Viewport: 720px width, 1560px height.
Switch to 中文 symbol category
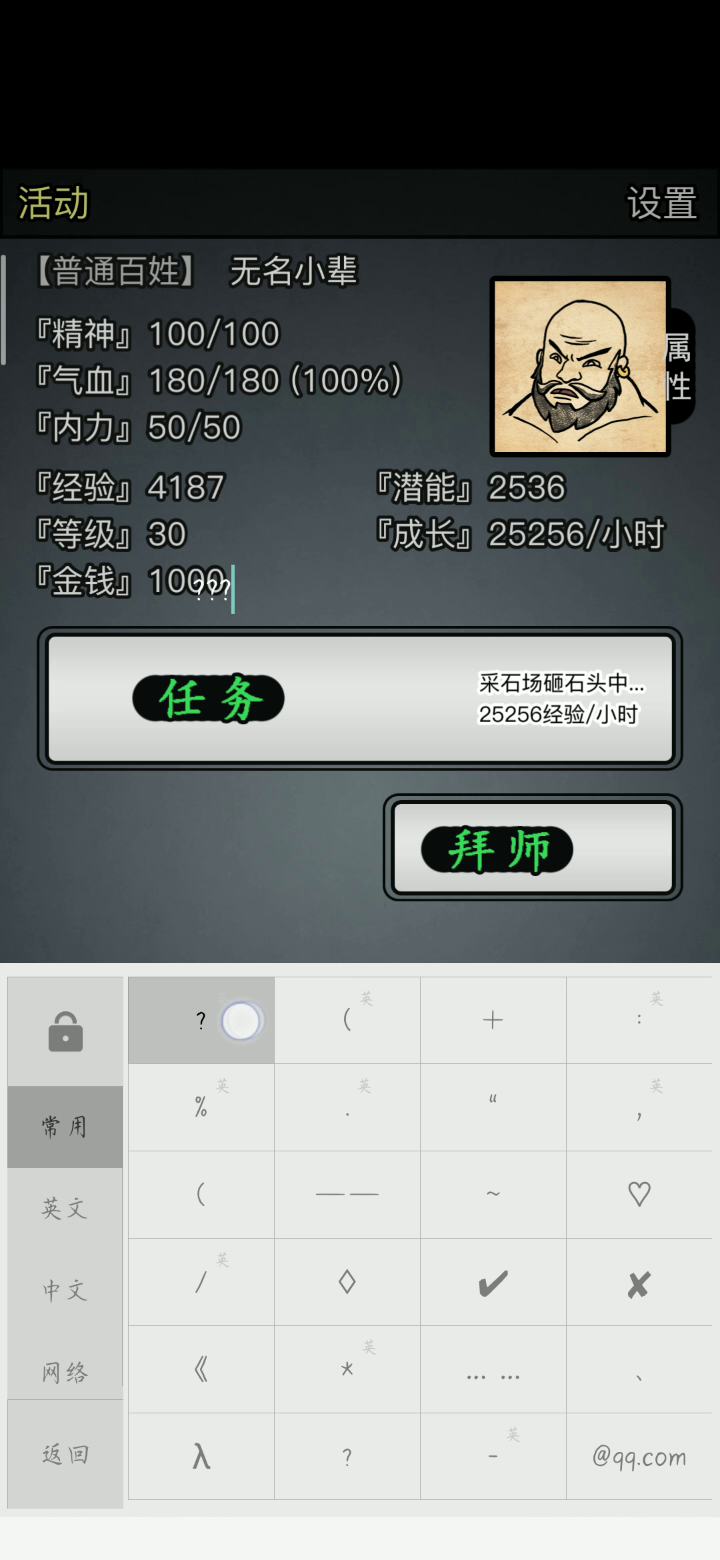[65, 1290]
